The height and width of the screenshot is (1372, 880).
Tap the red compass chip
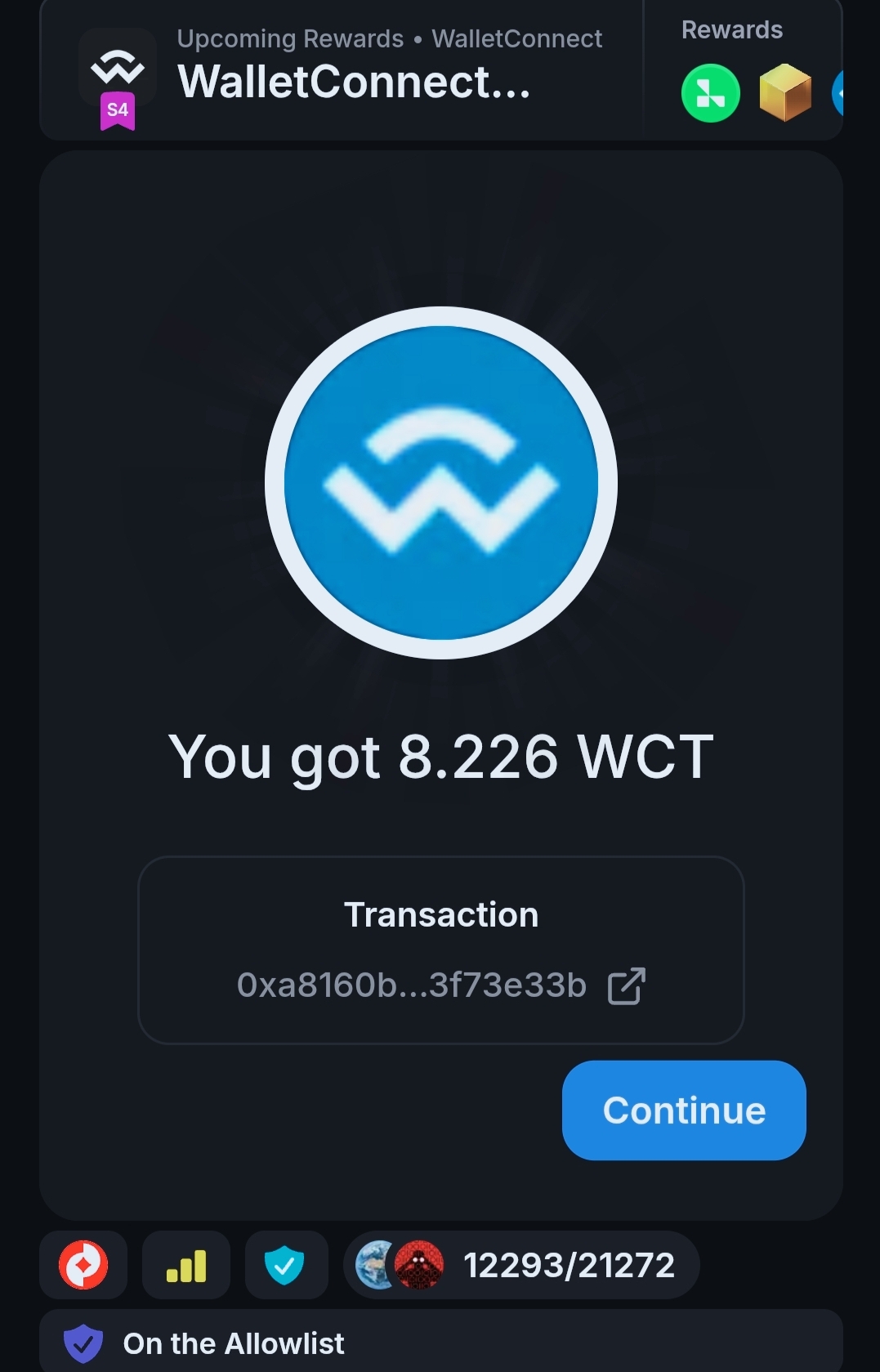(83, 1265)
